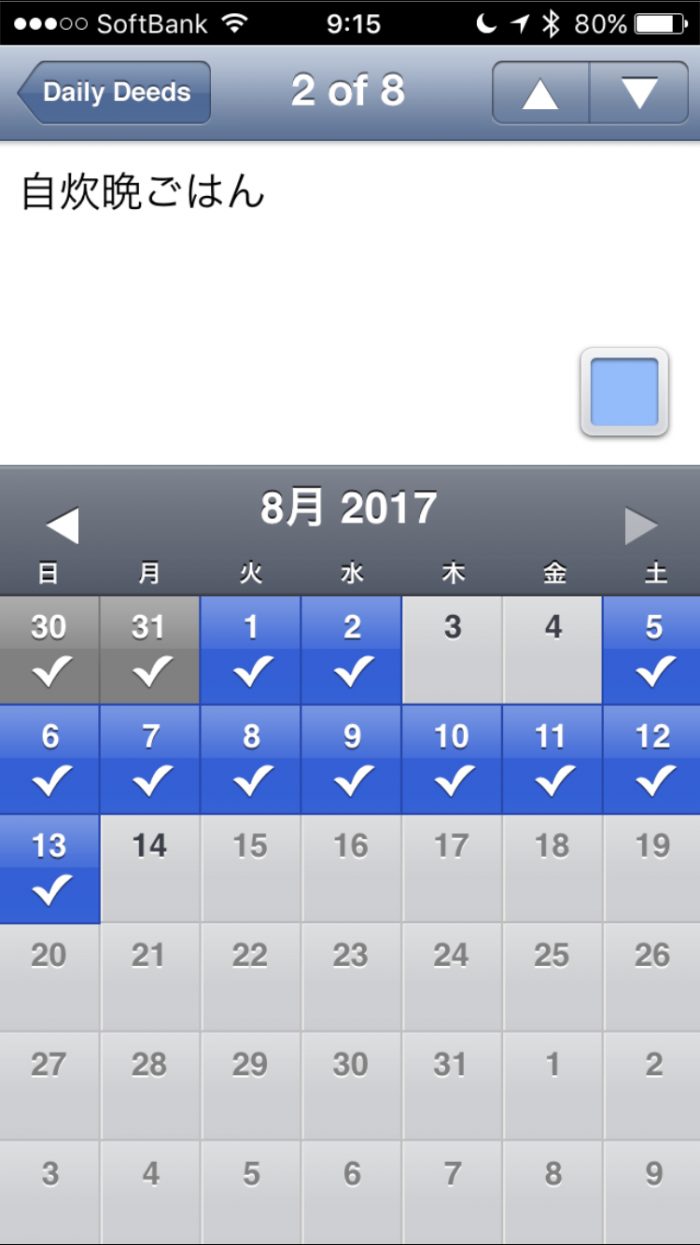Toggle the checkmark on August 5
Image resolution: width=700 pixels, height=1245 pixels.
pyautogui.click(x=653, y=650)
